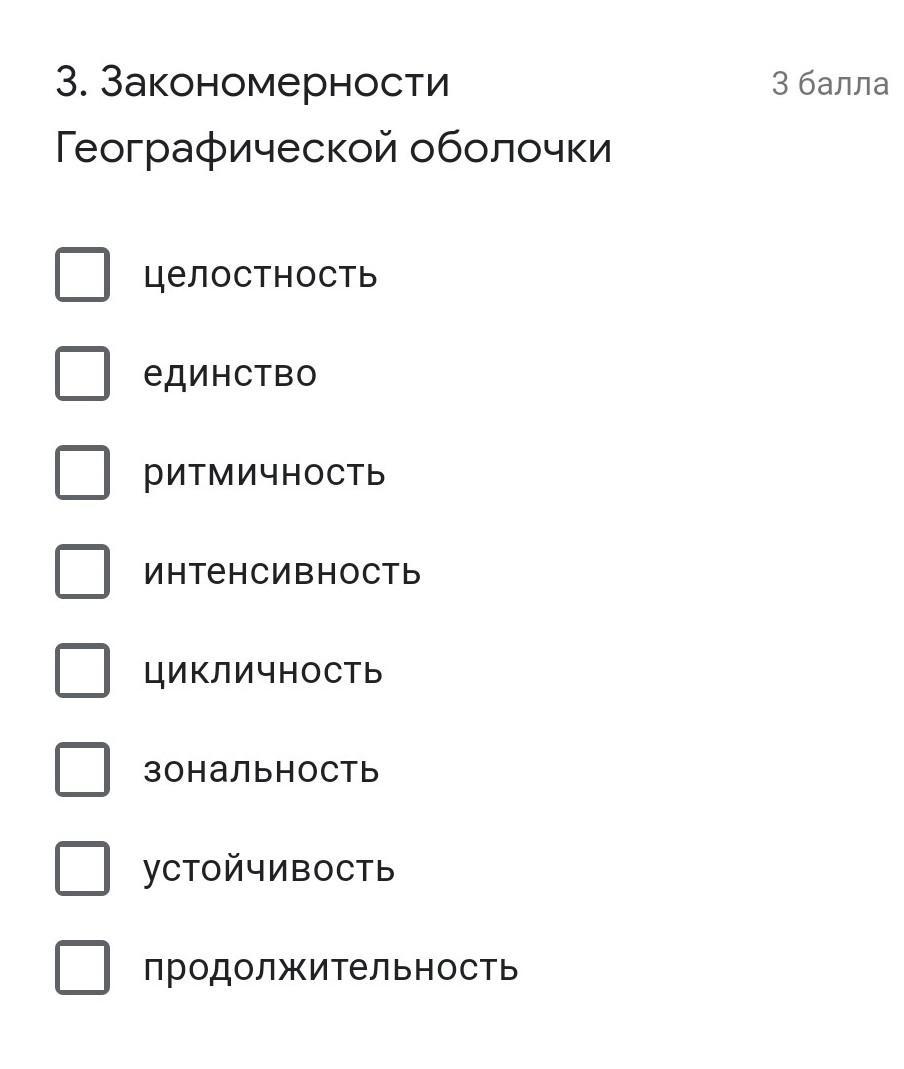
Task: Tick the продолжительность option
Action: point(82,967)
